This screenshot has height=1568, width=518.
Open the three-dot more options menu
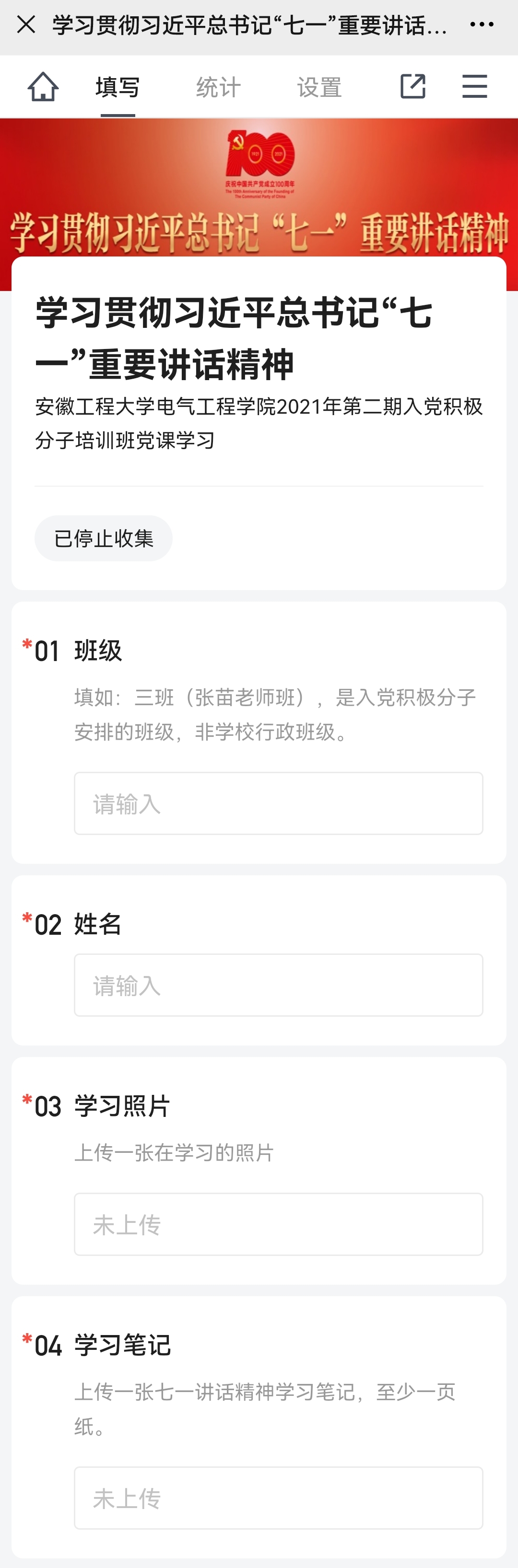click(482, 25)
